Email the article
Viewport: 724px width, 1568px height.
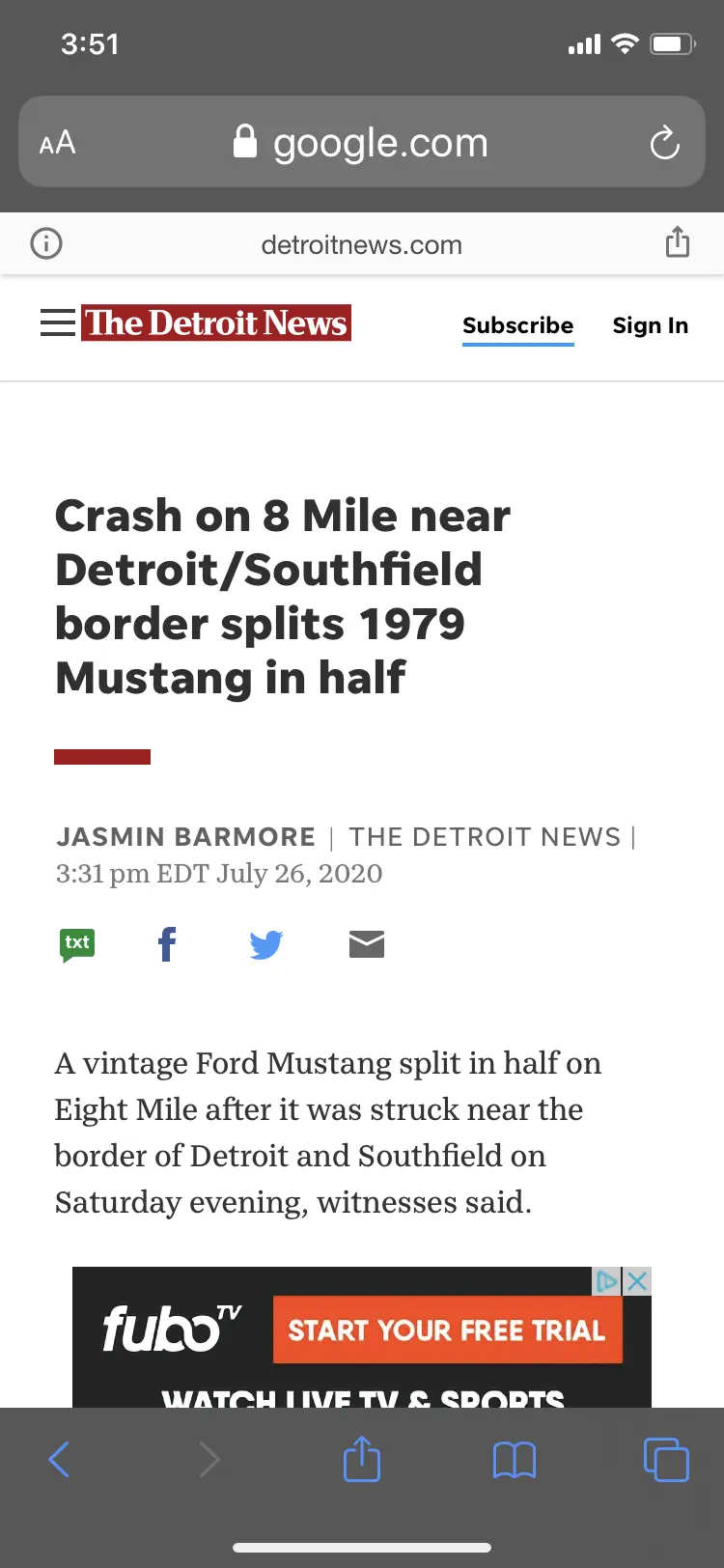(x=367, y=943)
